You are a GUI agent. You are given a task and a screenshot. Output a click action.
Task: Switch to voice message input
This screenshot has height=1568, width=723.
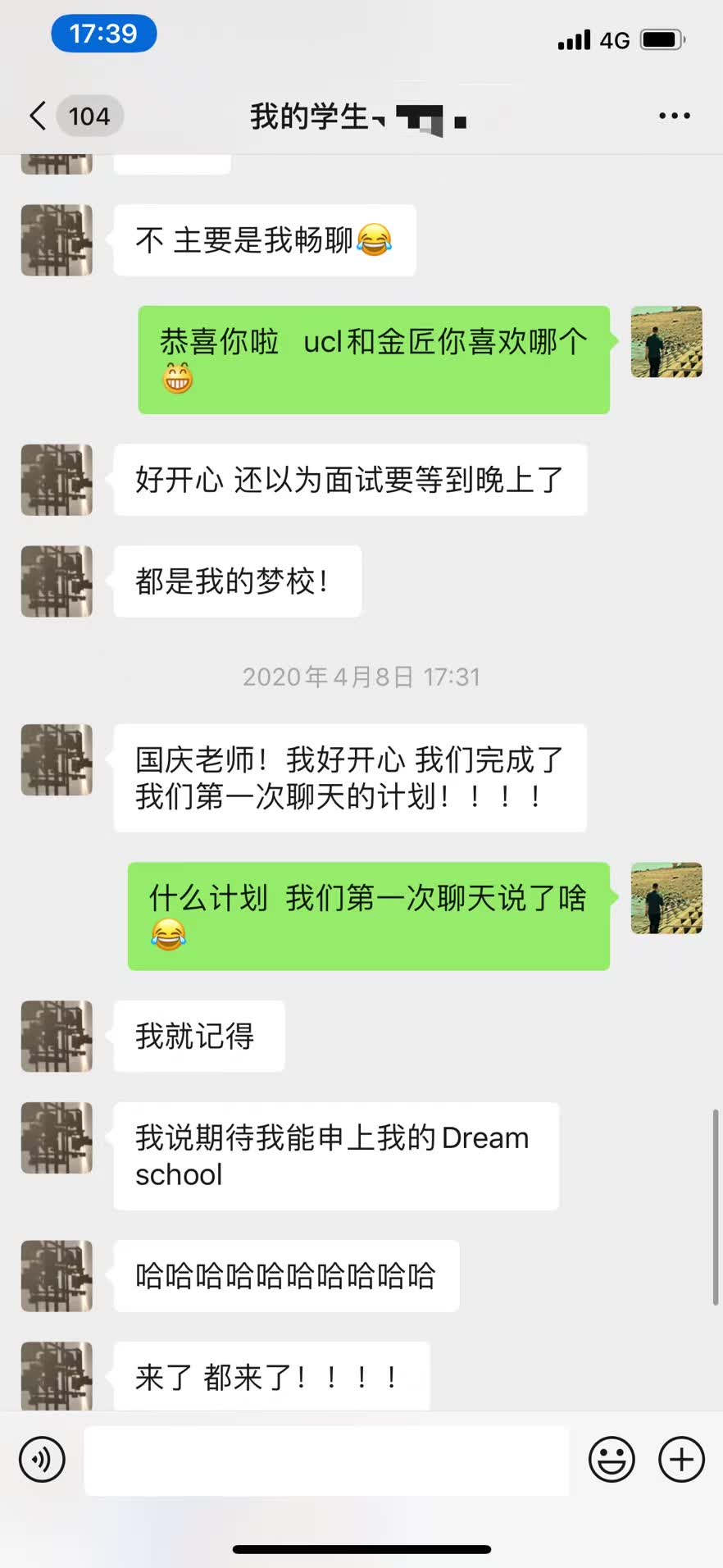[42, 1459]
